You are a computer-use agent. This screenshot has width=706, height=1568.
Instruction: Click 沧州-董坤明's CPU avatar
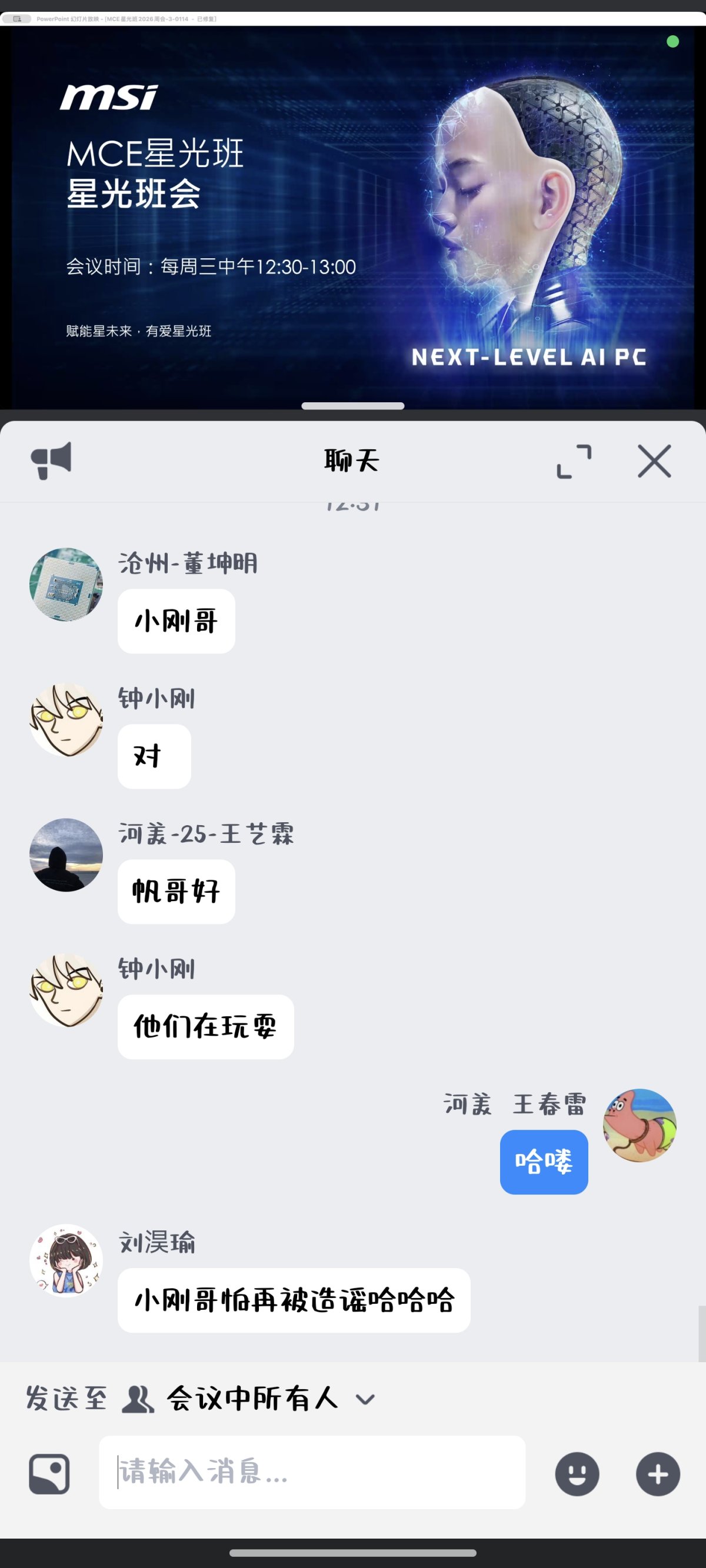click(66, 583)
